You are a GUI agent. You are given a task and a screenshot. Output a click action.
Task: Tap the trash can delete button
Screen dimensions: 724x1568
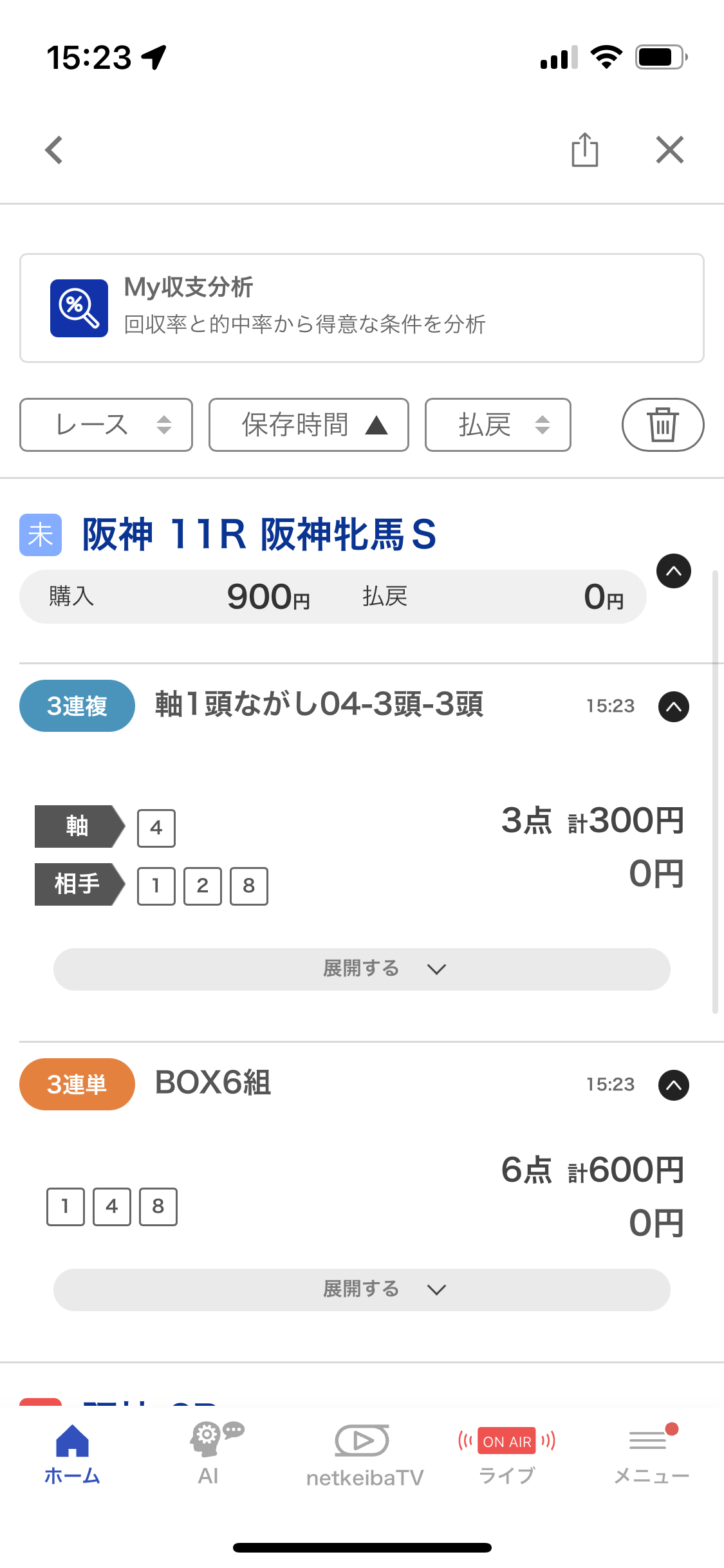pos(662,425)
